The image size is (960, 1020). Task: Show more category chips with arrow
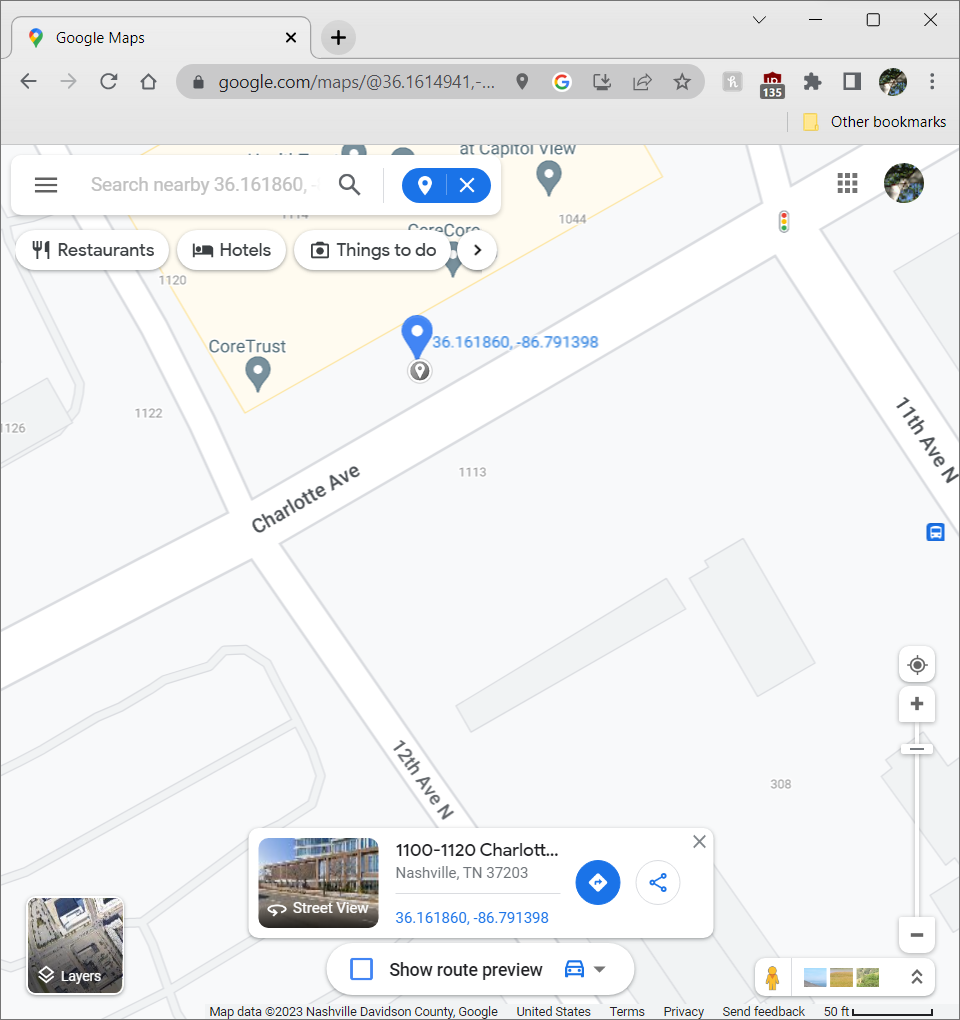[x=478, y=250]
